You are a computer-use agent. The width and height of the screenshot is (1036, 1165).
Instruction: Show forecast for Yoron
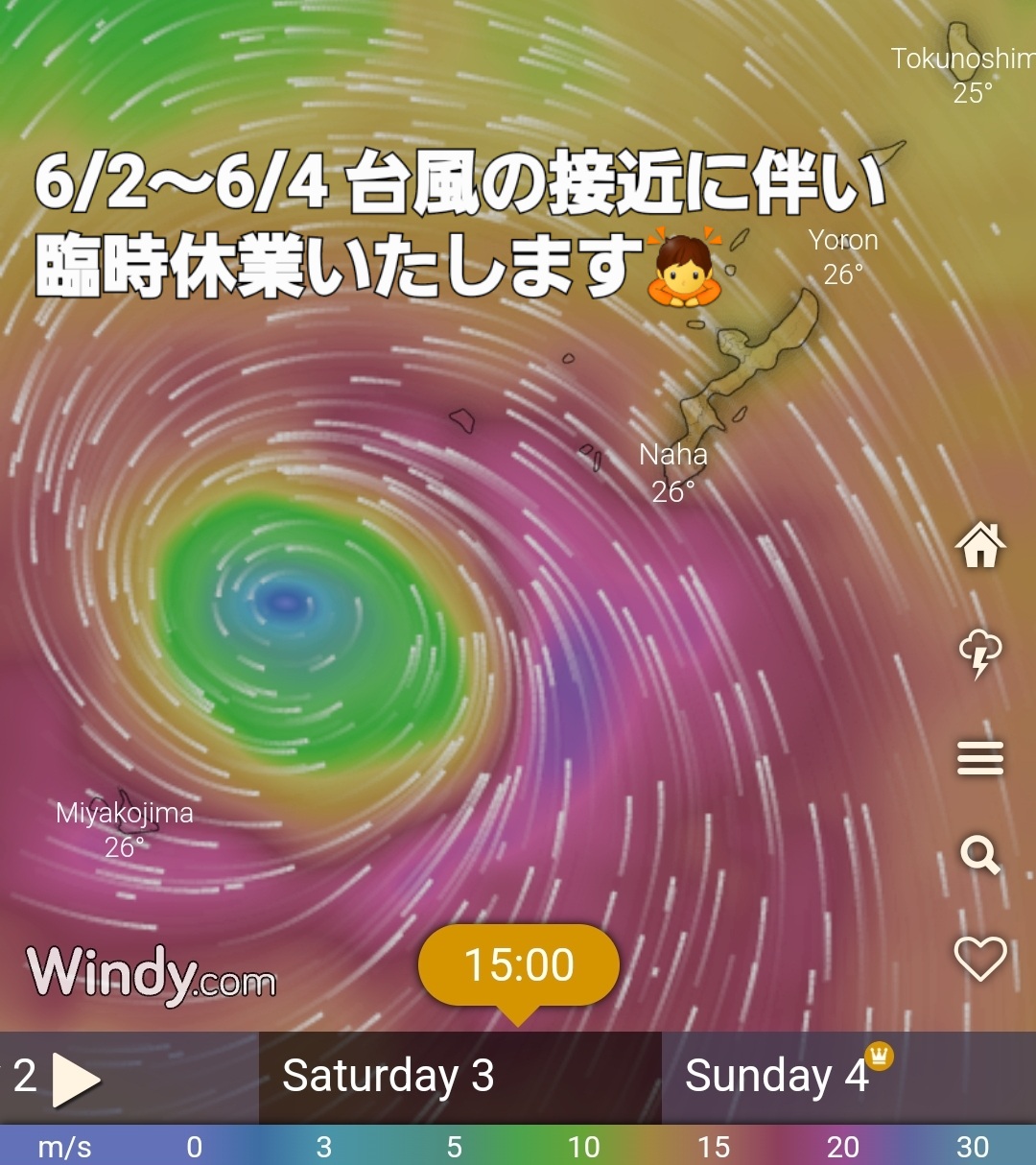(x=843, y=256)
